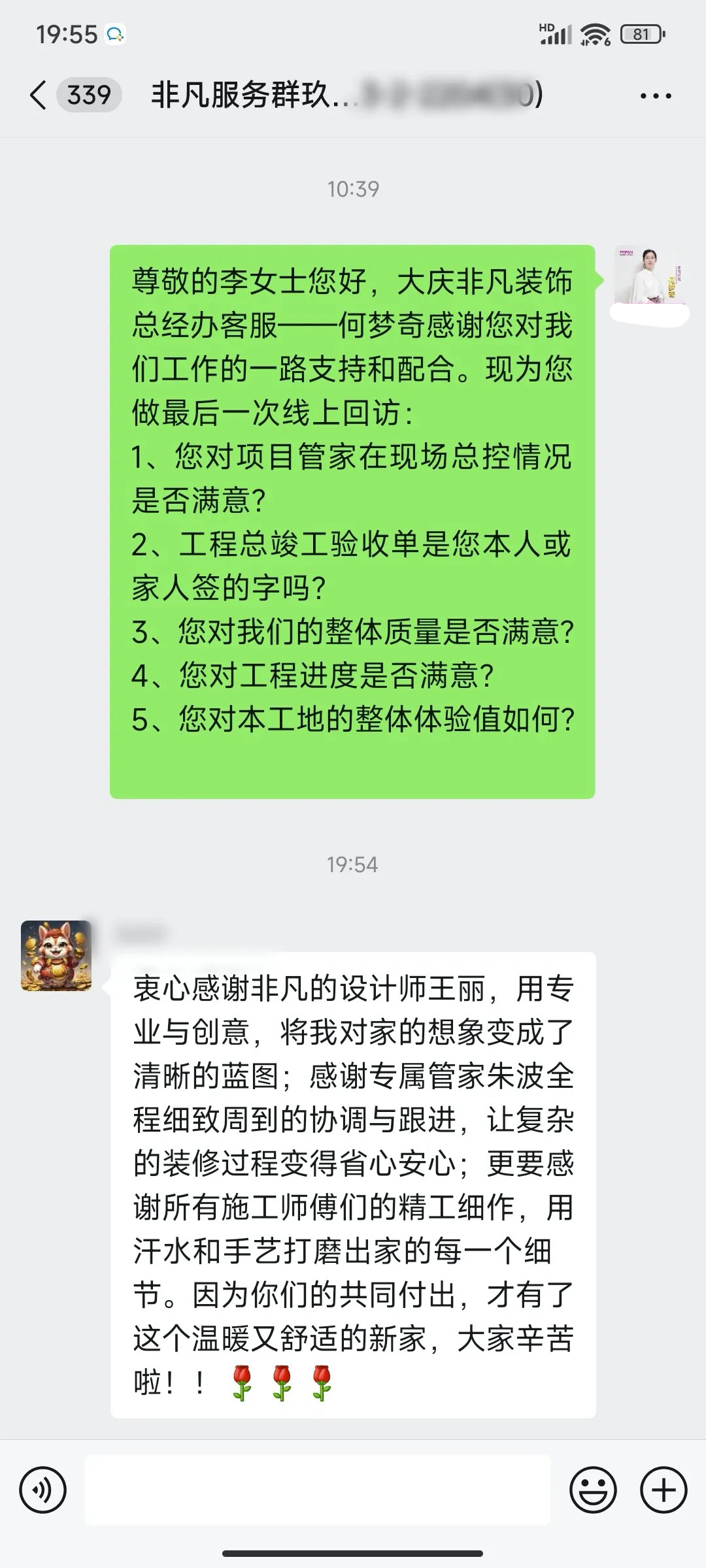706x1568 pixels.
Task: Open the plus attachment menu
Action: point(664,1490)
